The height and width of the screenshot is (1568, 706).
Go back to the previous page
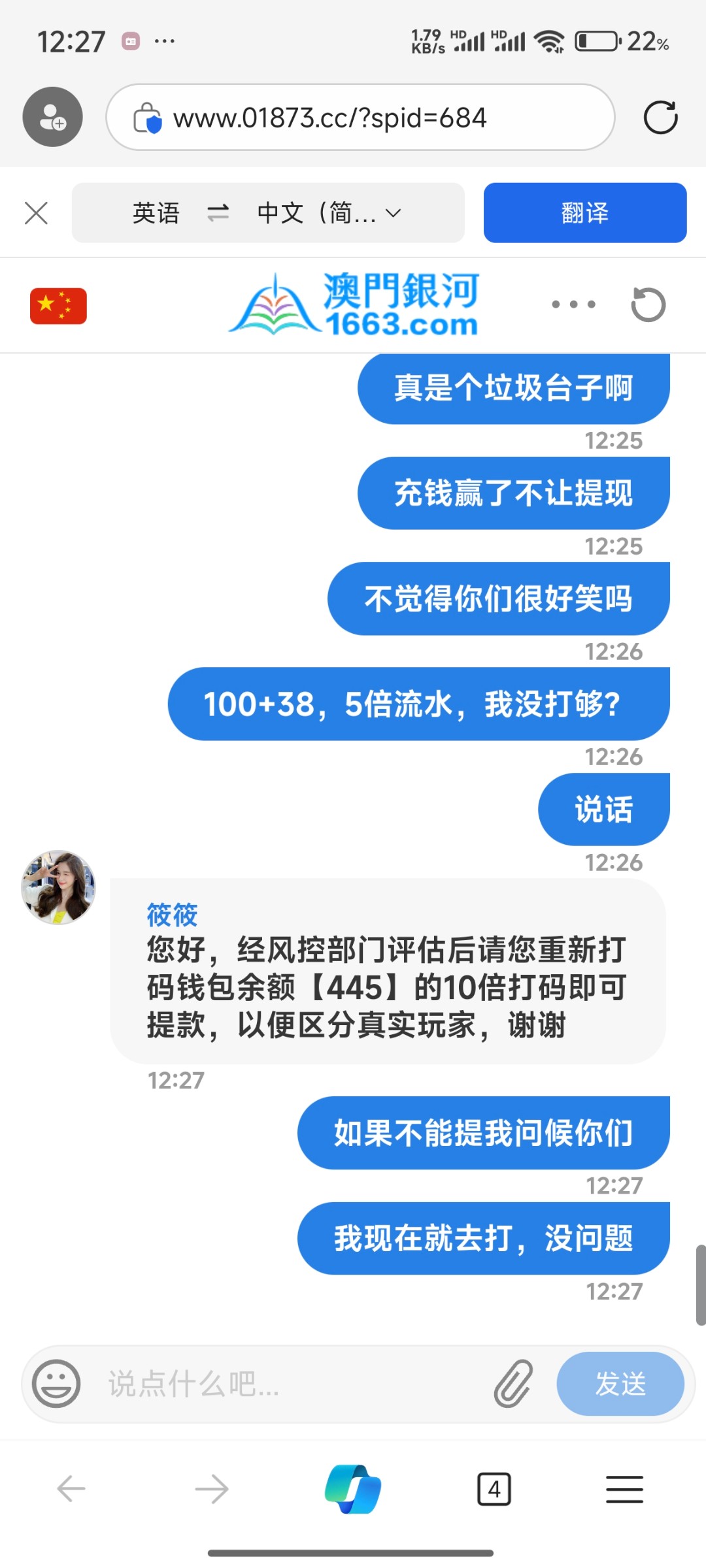point(71,1490)
